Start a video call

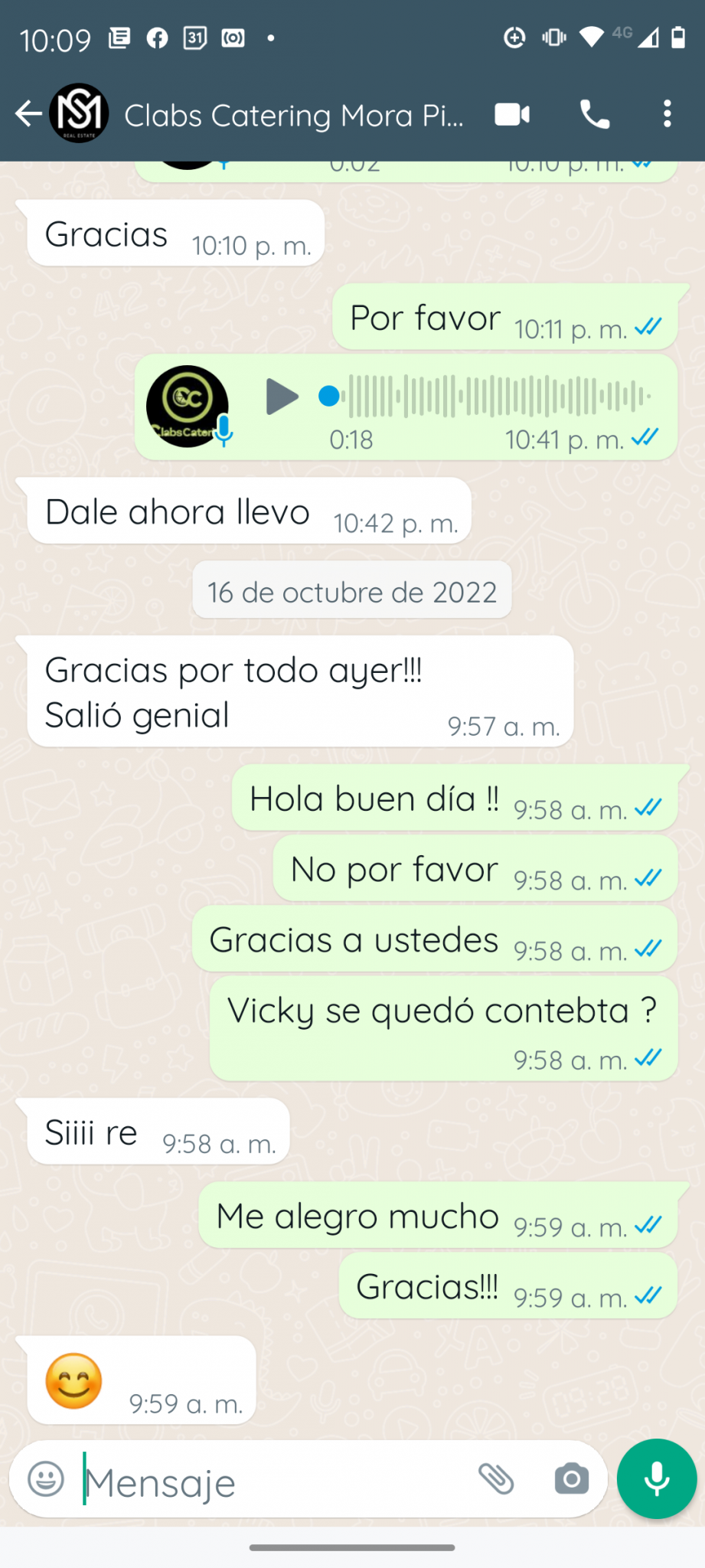click(x=512, y=114)
